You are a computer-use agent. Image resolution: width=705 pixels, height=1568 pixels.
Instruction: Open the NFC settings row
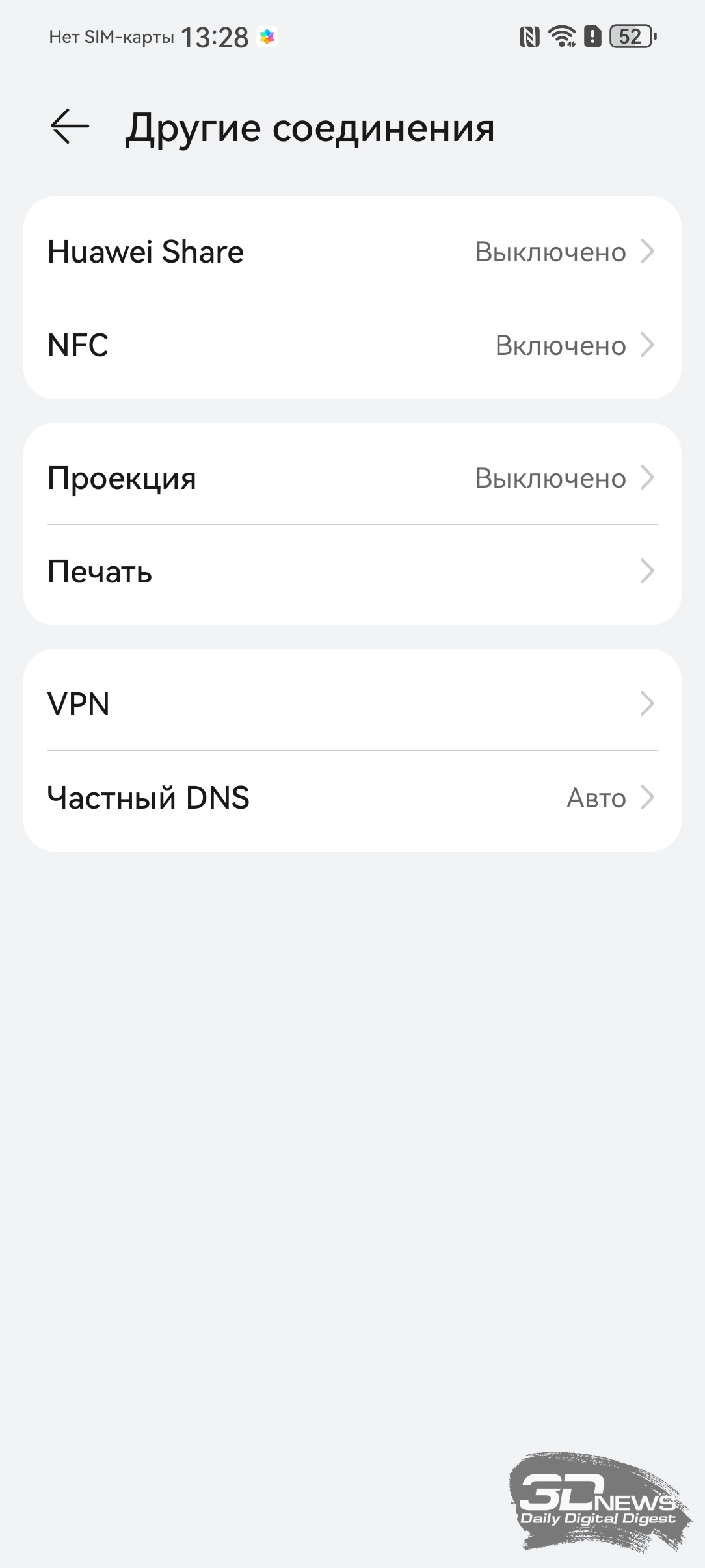coord(352,345)
